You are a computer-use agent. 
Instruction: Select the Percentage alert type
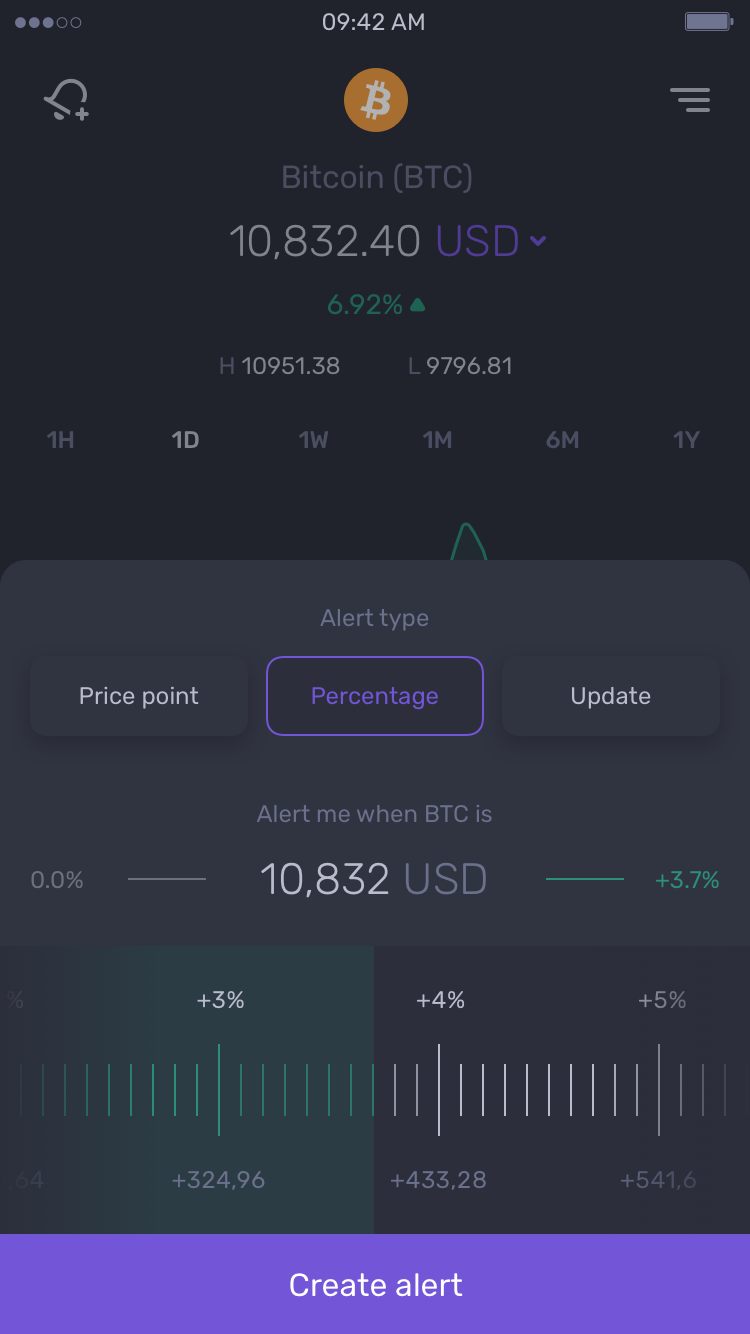click(375, 696)
